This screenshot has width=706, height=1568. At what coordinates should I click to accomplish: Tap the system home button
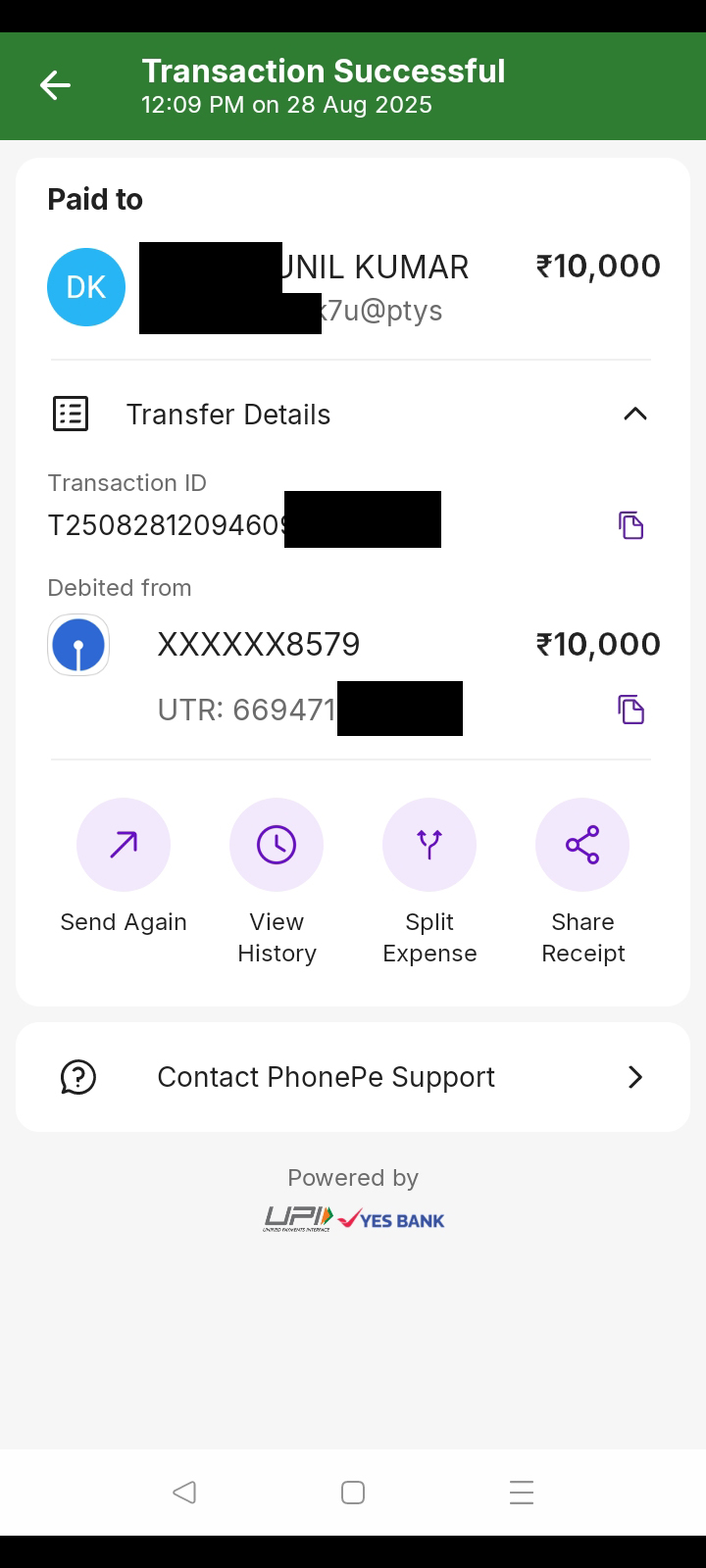click(353, 1493)
